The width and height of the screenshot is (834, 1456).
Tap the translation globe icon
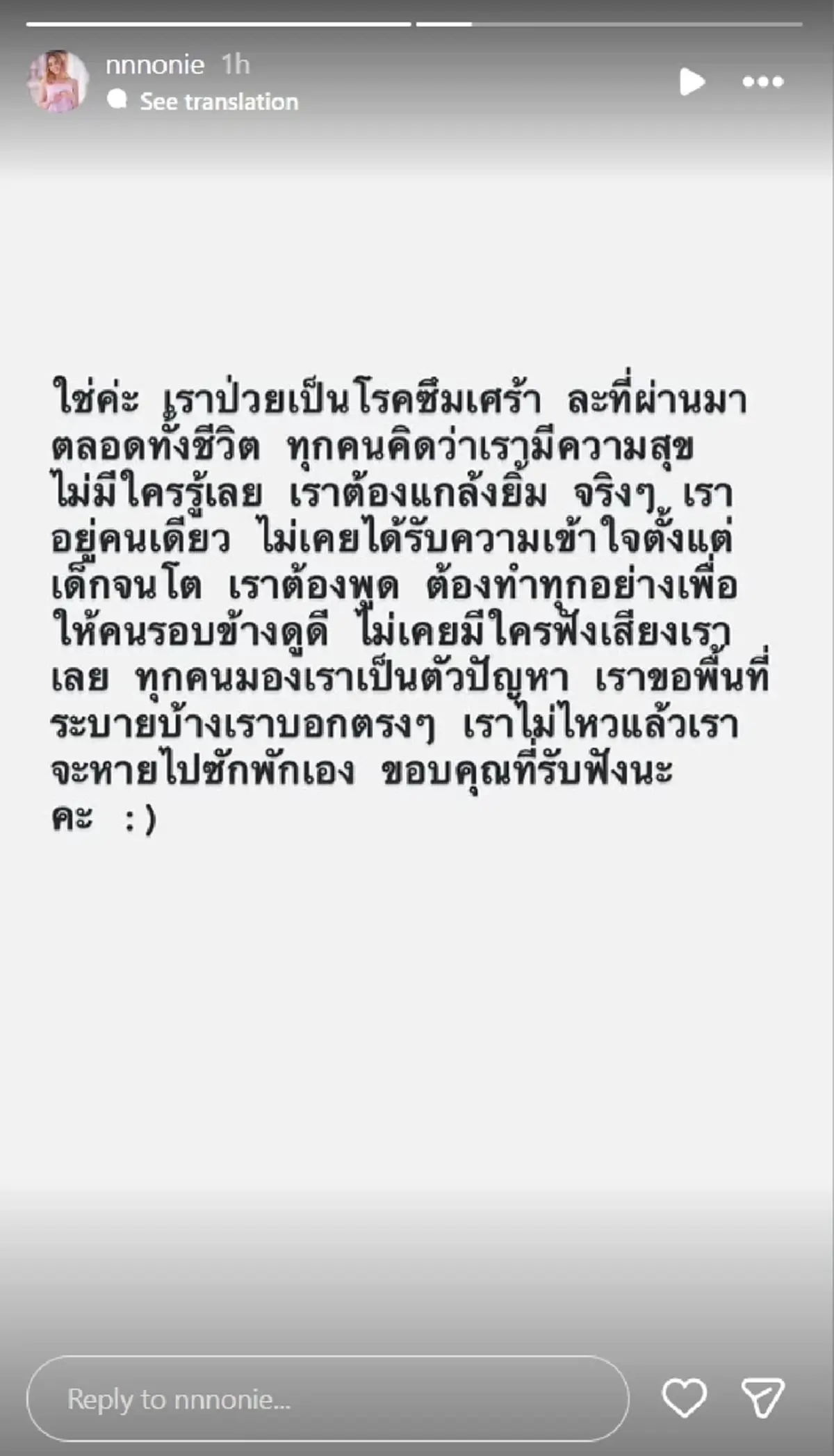pyautogui.click(x=121, y=101)
